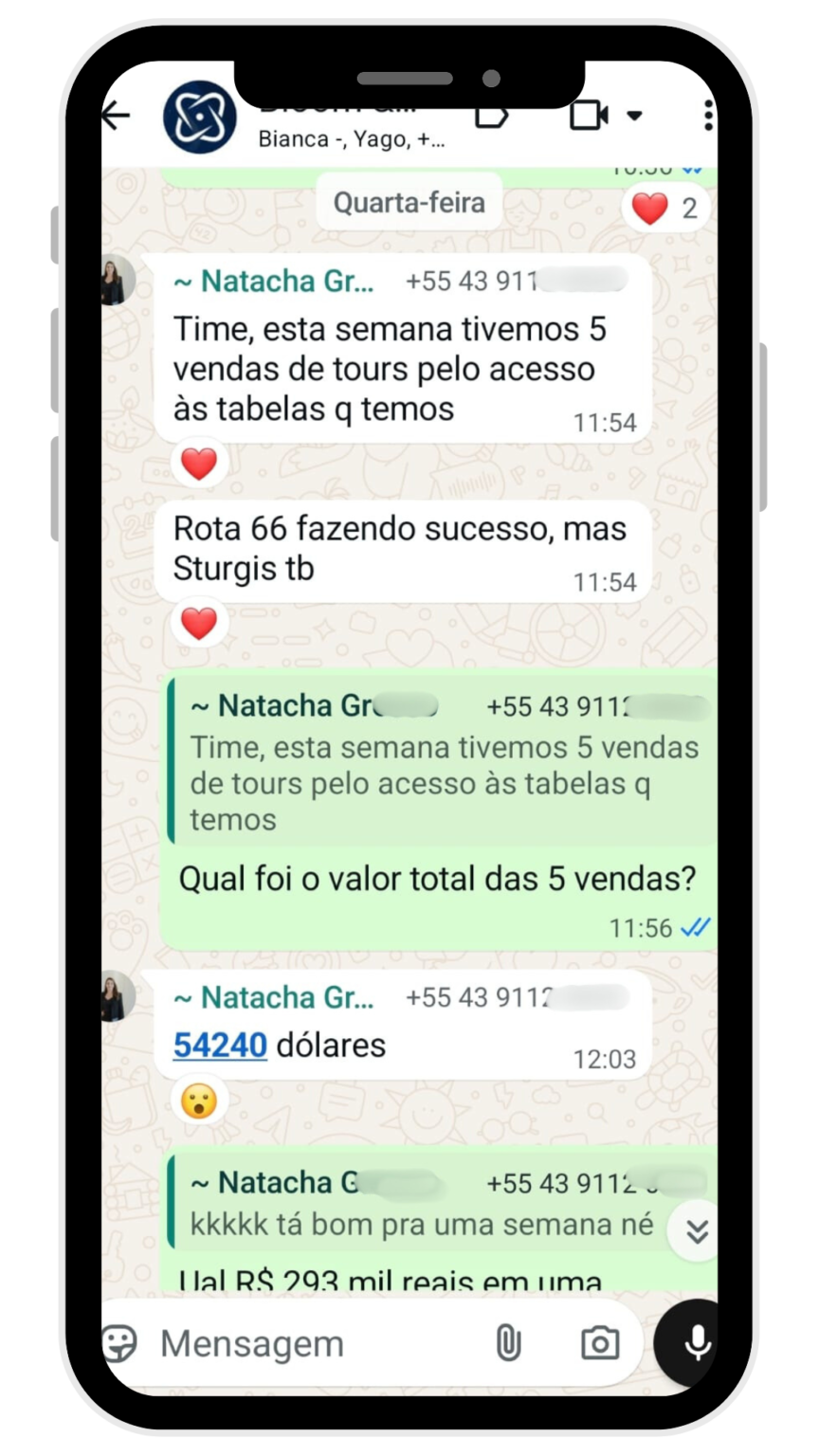819x1456 pixels.
Task: Open the group profile picture
Action: point(199,118)
